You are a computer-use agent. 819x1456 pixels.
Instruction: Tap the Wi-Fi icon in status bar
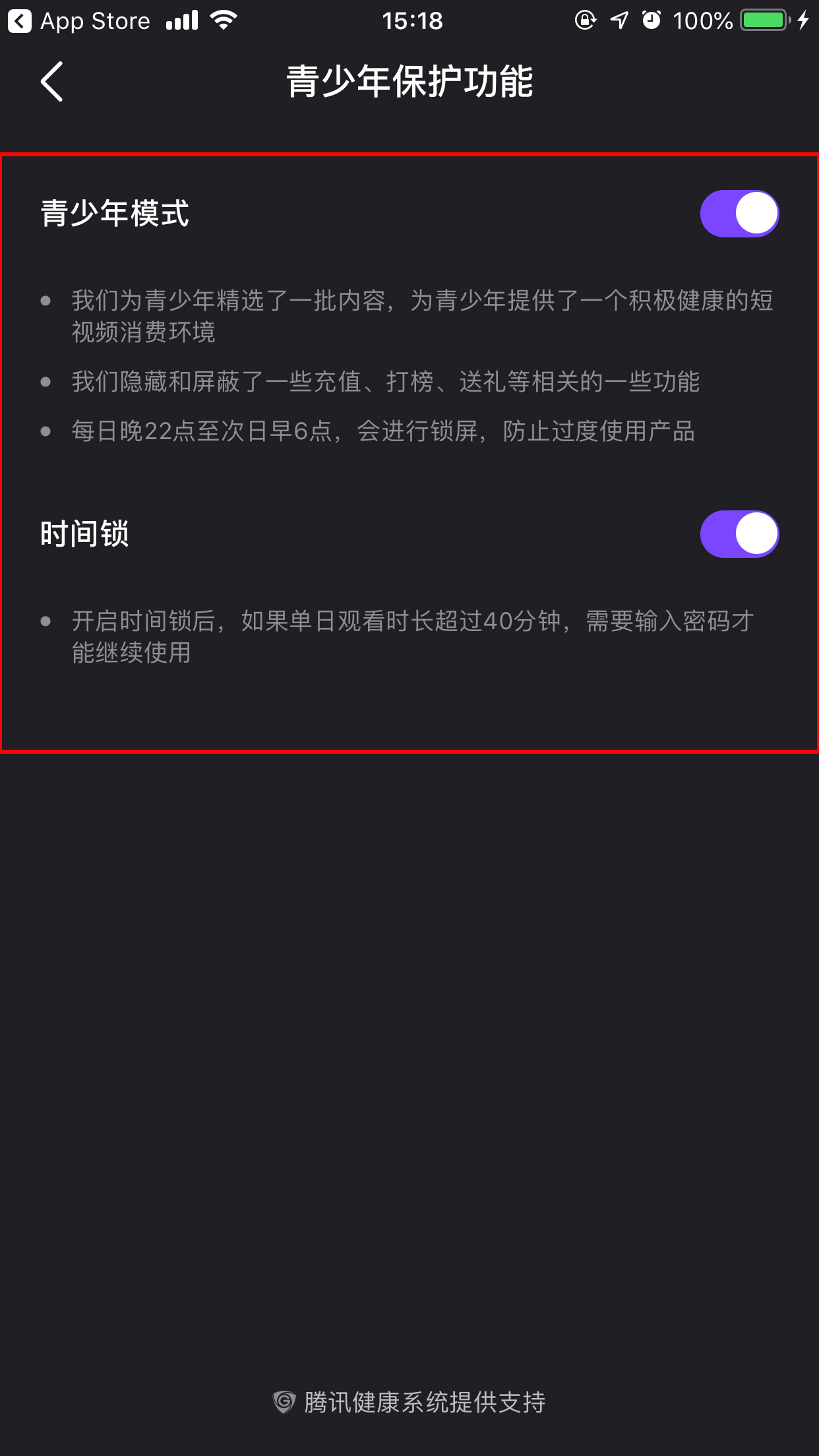click(x=222, y=20)
